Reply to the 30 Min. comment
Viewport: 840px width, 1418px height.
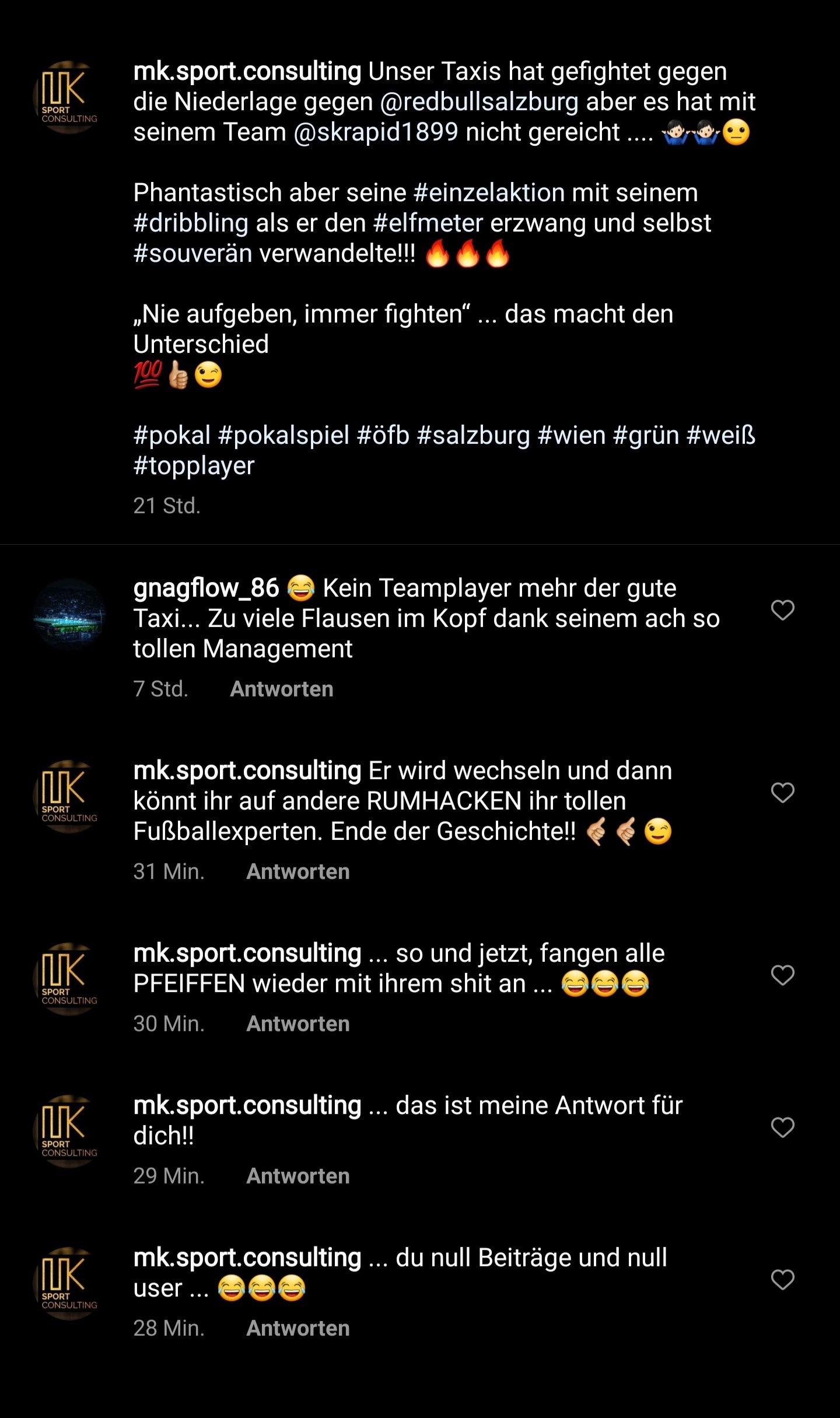(x=298, y=1024)
